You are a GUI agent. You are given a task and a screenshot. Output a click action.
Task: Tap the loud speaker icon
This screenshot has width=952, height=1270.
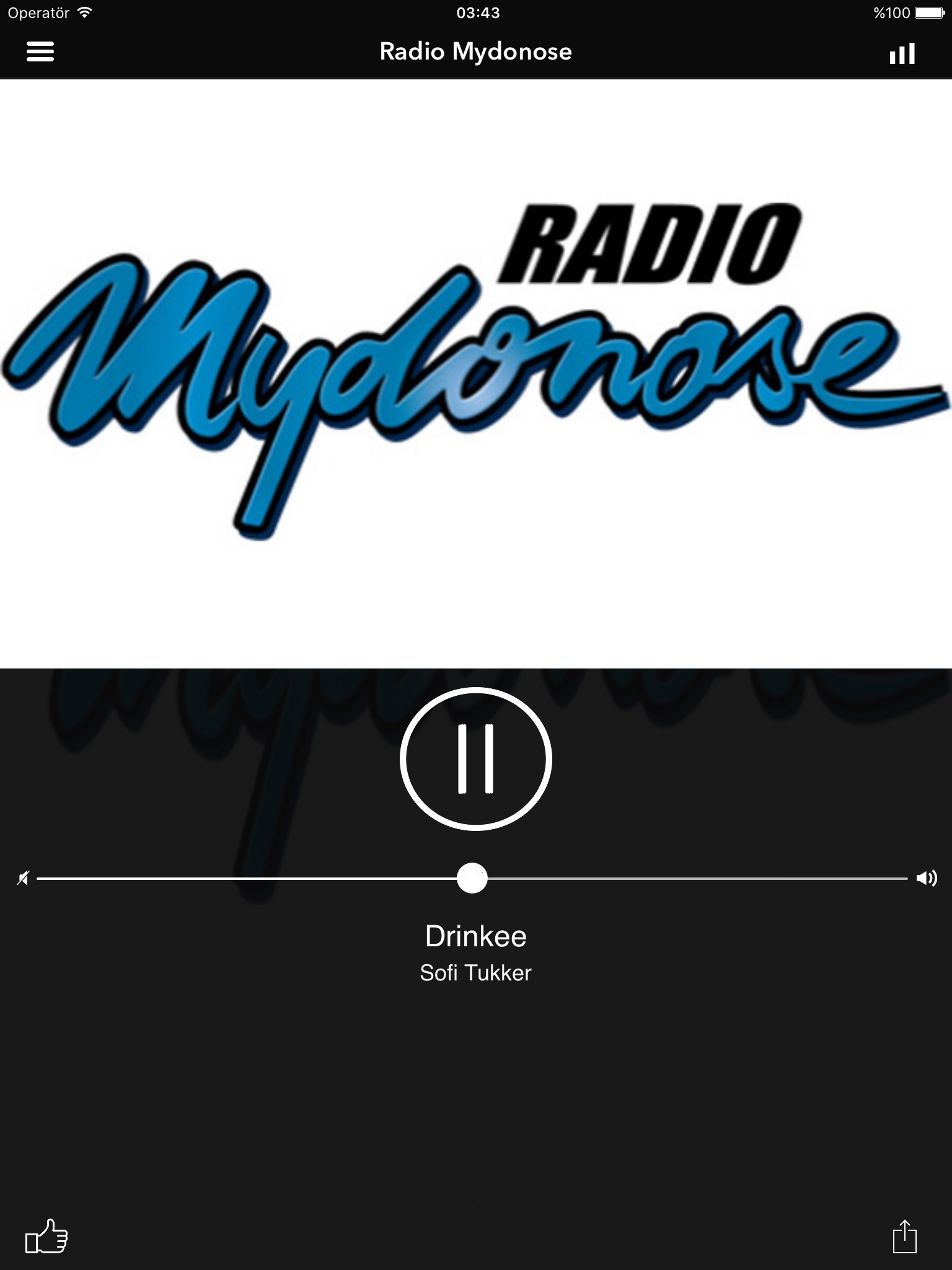[x=927, y=878]
